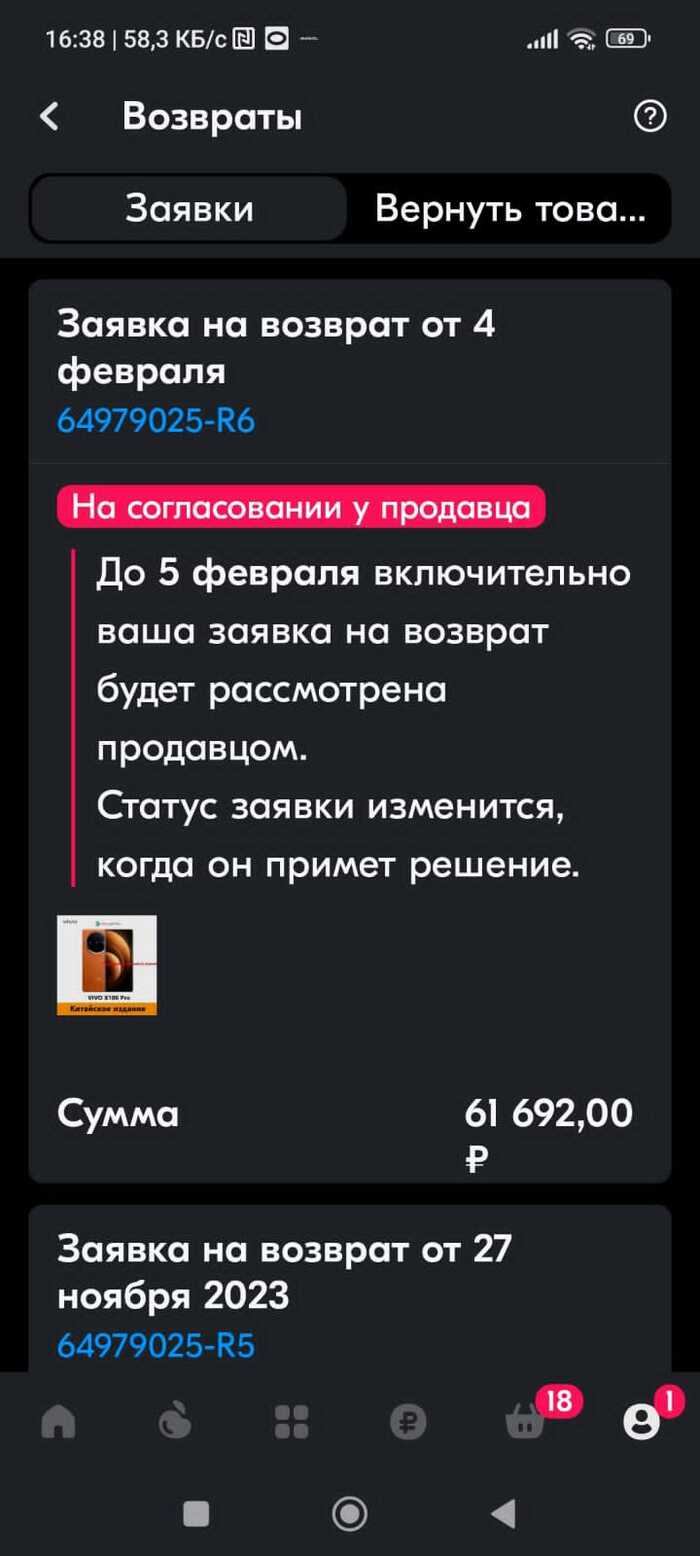Open the help question mark icon
Screen dimensions: 700x1556
coord(650,117)
